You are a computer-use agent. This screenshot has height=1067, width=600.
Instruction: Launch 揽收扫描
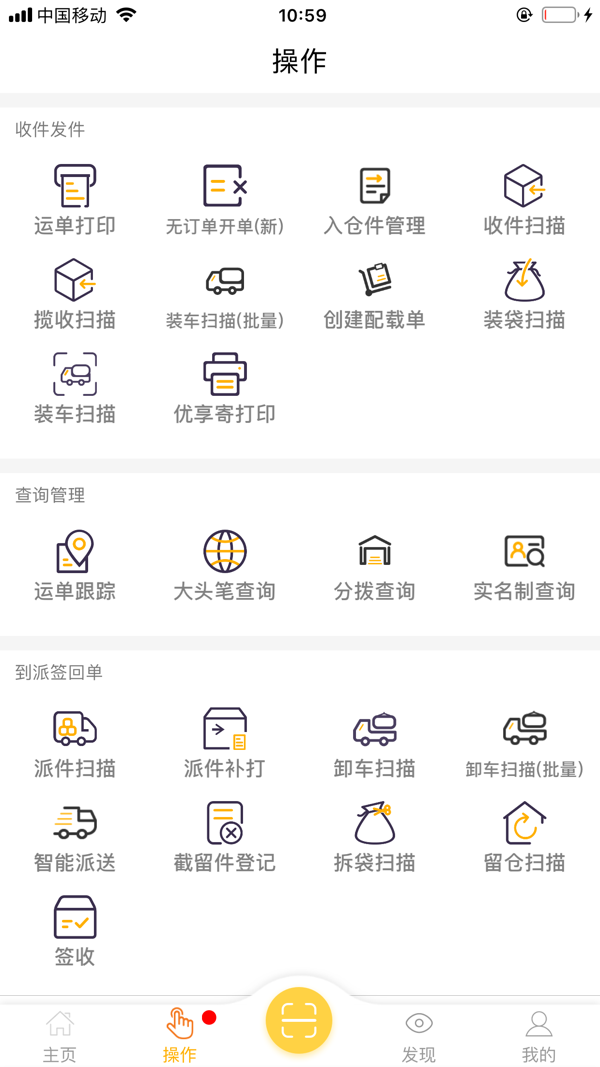pyautogui.click(x=75, y=294)
